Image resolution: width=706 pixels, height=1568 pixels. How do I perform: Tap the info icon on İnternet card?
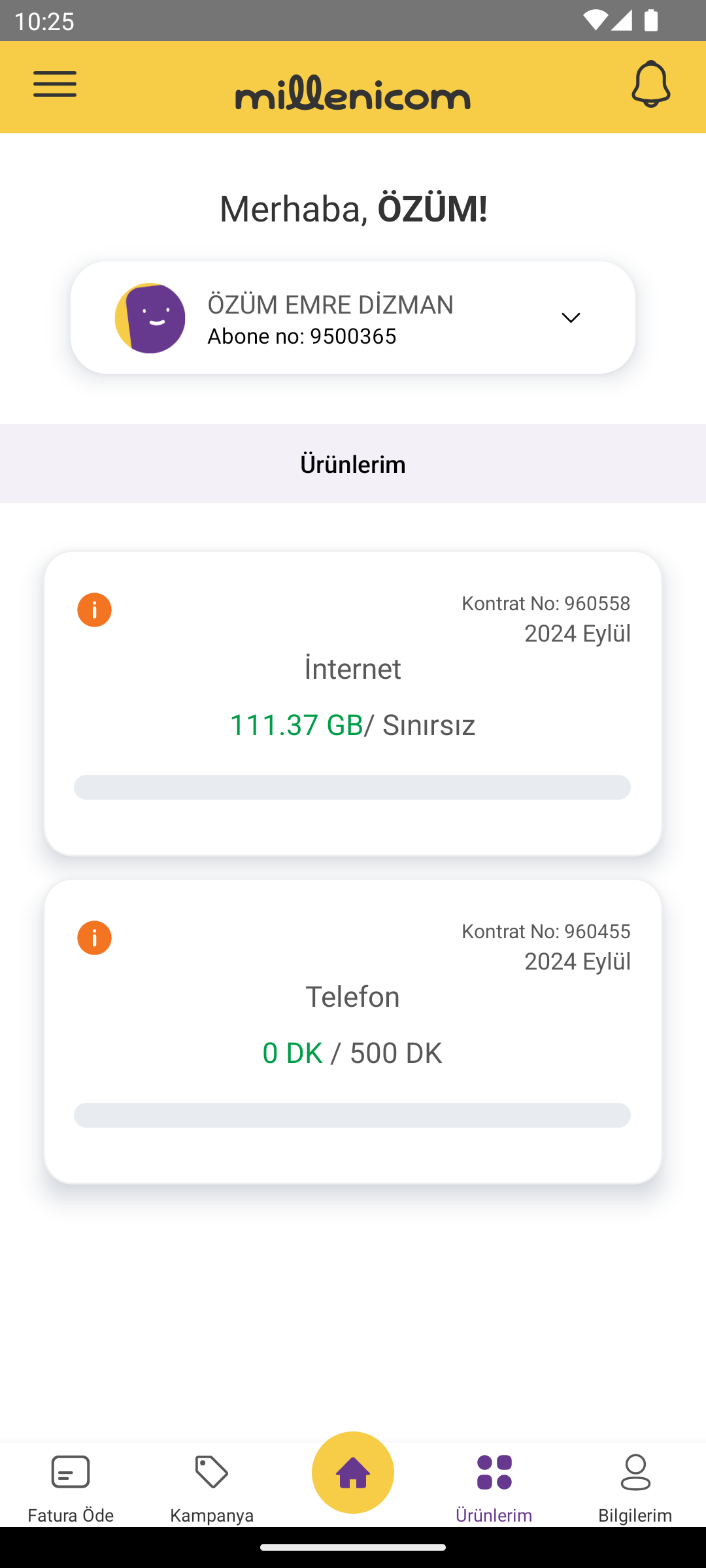[x=95, y=610]
